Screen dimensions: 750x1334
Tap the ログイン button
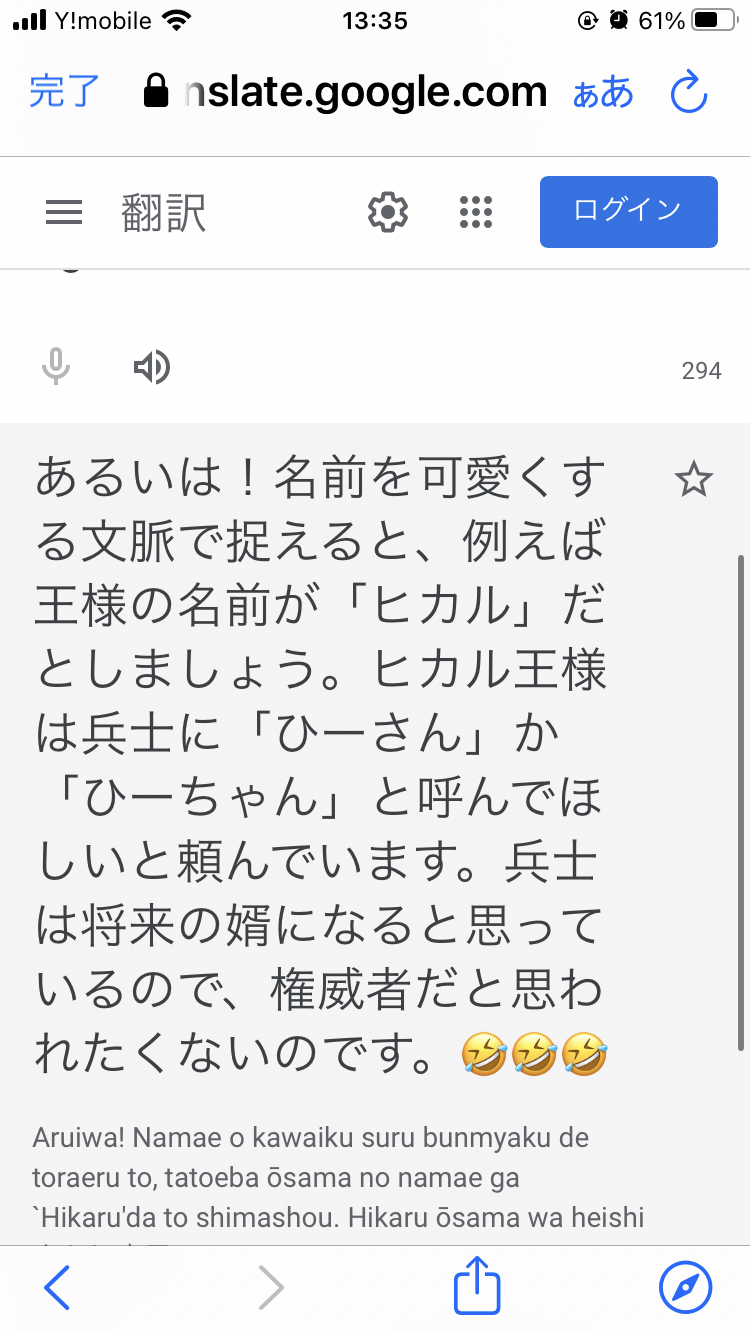(x=628, y=212)
